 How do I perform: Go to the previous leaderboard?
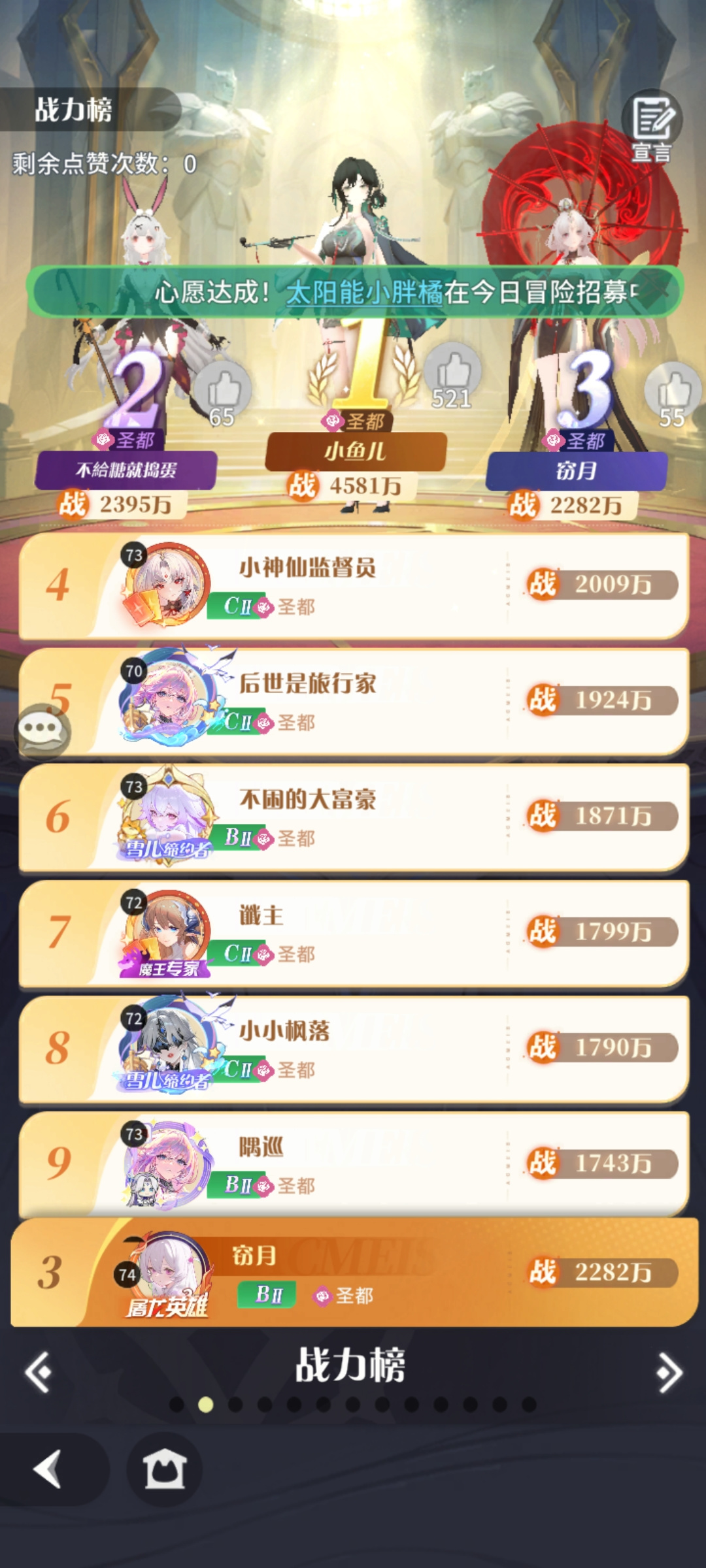pyautogui.click(x=39, y=1372)
